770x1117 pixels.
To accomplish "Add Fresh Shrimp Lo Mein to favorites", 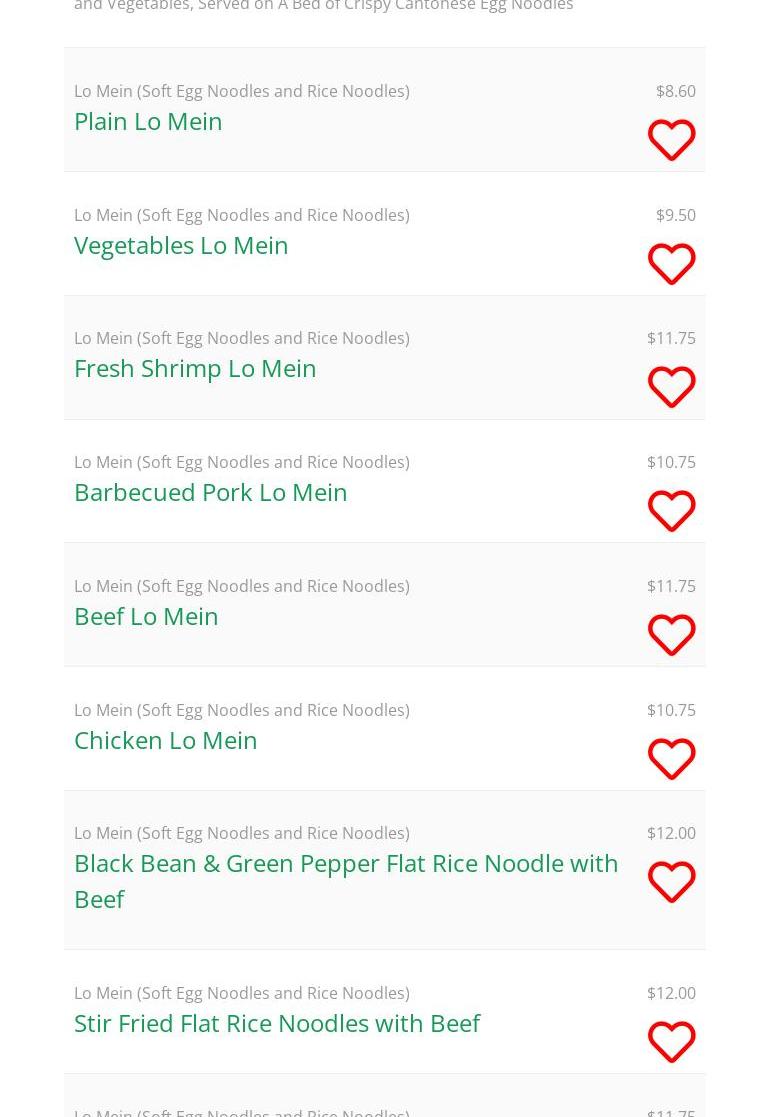I will [671, 387].
